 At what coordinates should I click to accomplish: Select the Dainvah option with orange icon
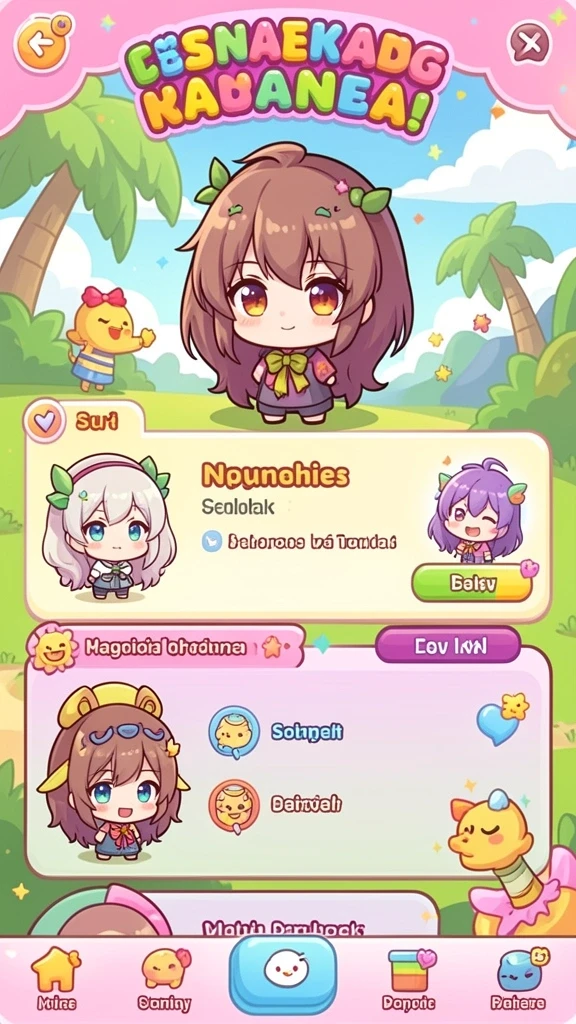click(x=275, y=805)
